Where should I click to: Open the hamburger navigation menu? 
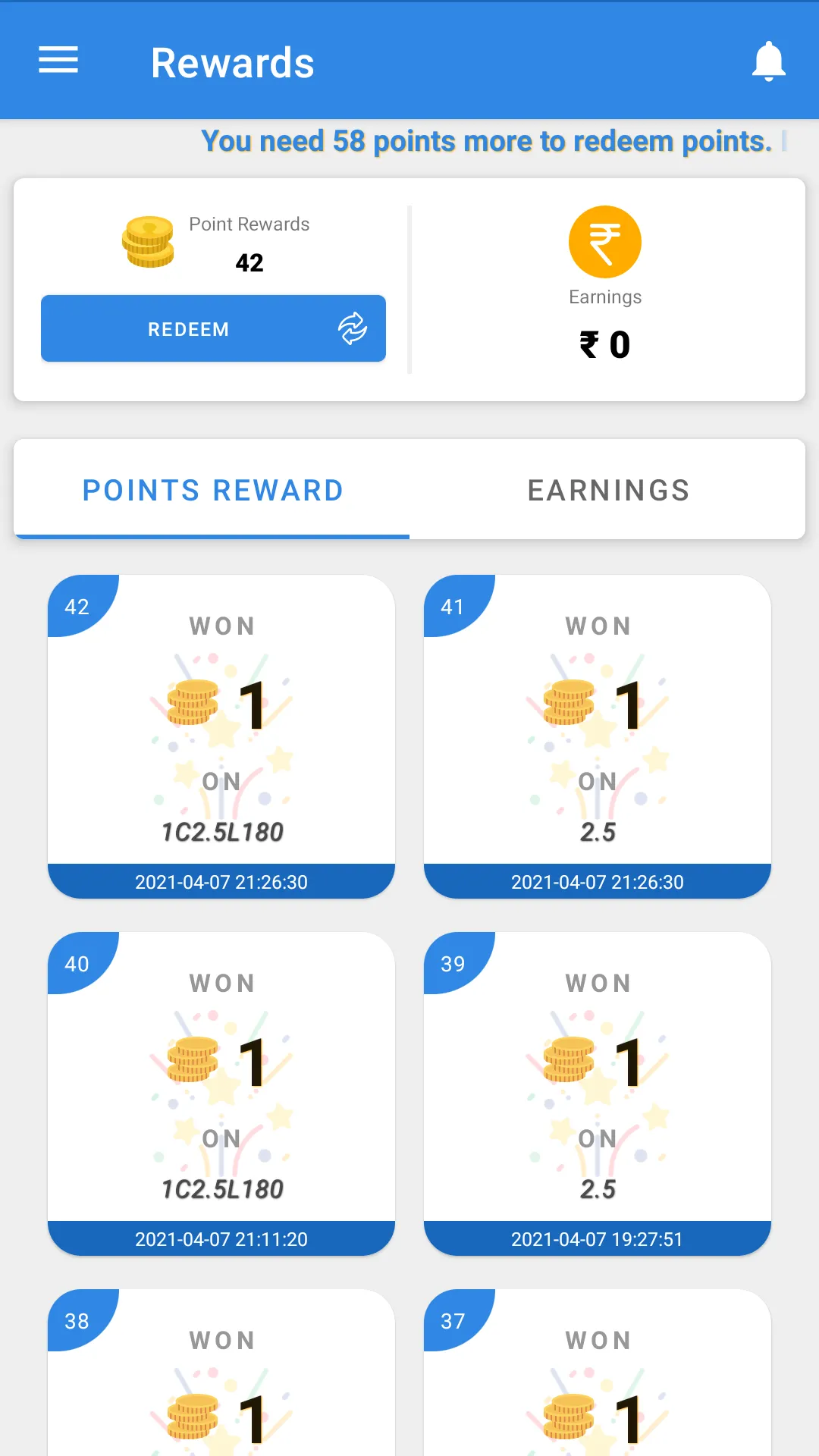coord(58,61)
